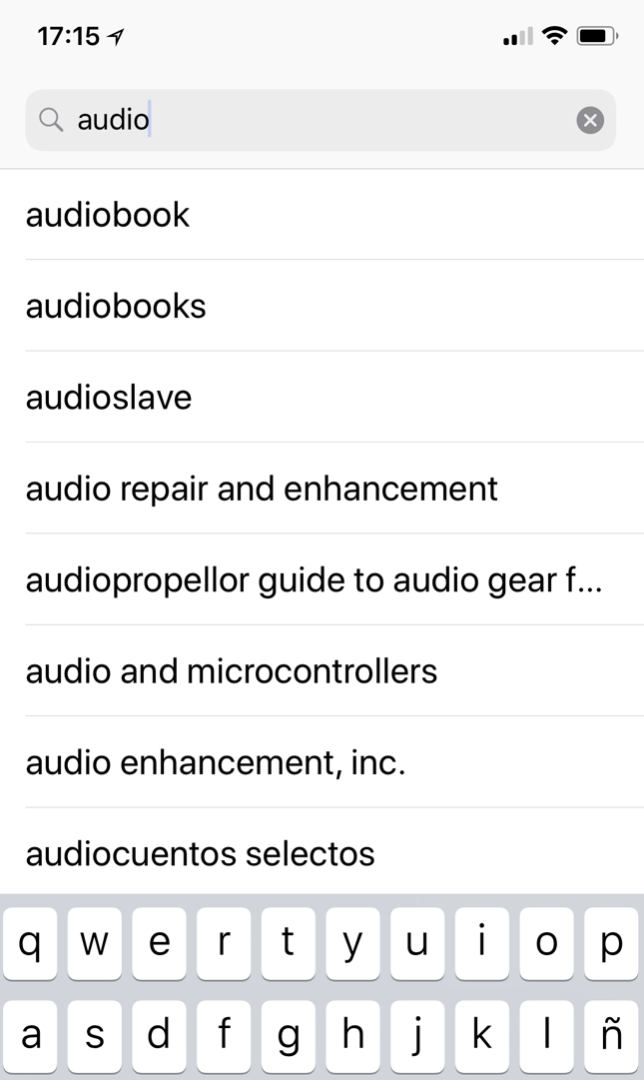644x1080 pixels.
Task: Select the "audiobook" suggestion
Action: (108, 215)
